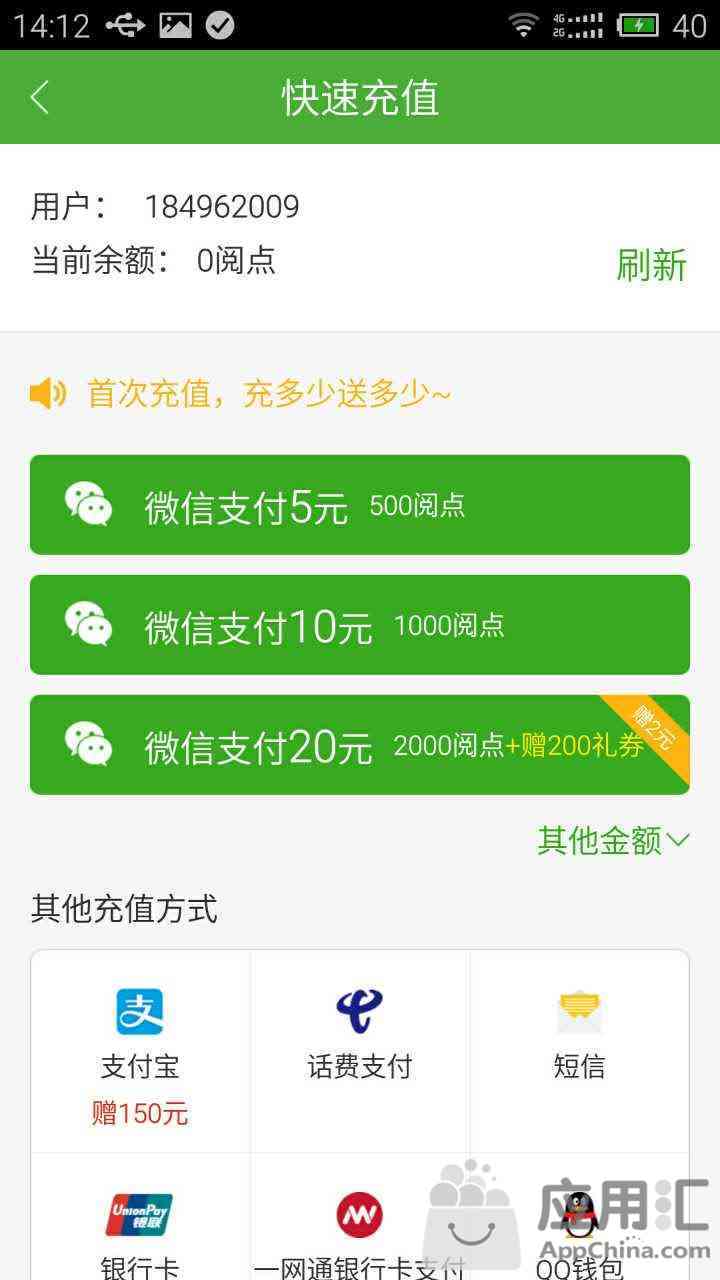
Task: Choose 话费支付 as the payment method
Action: [360, 1051]
